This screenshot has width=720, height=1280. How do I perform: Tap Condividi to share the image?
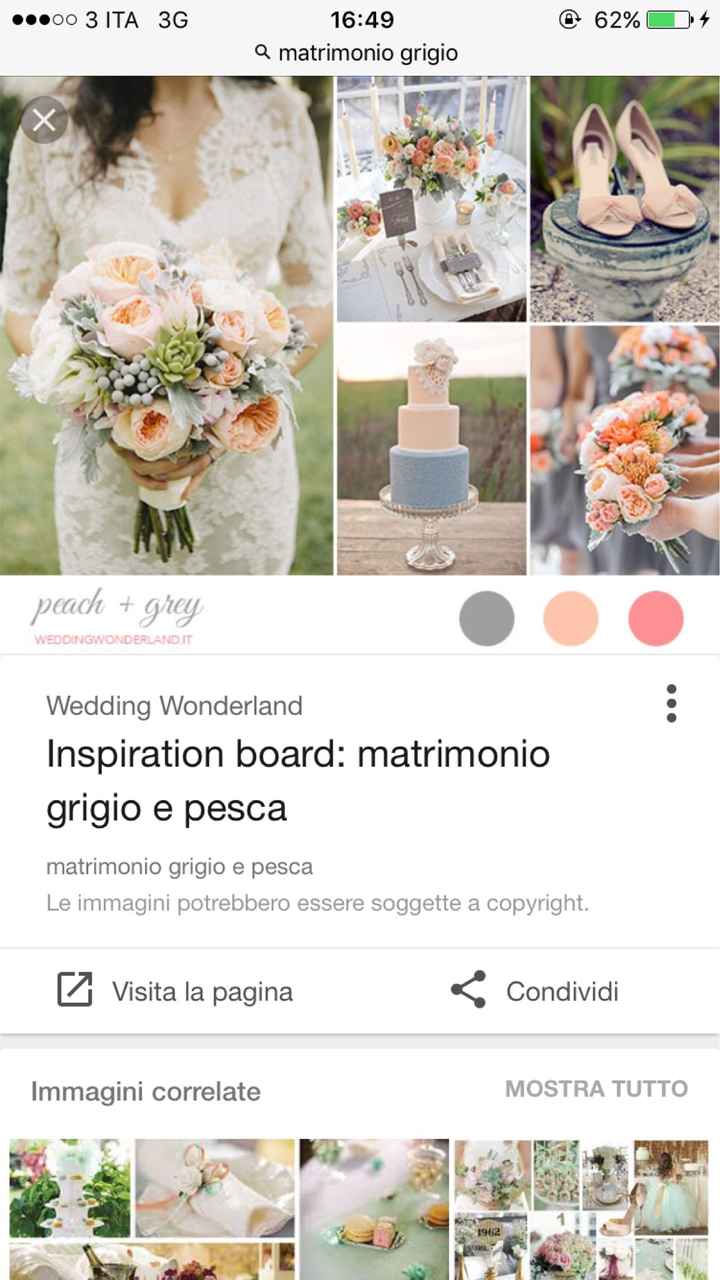[565, 990]
